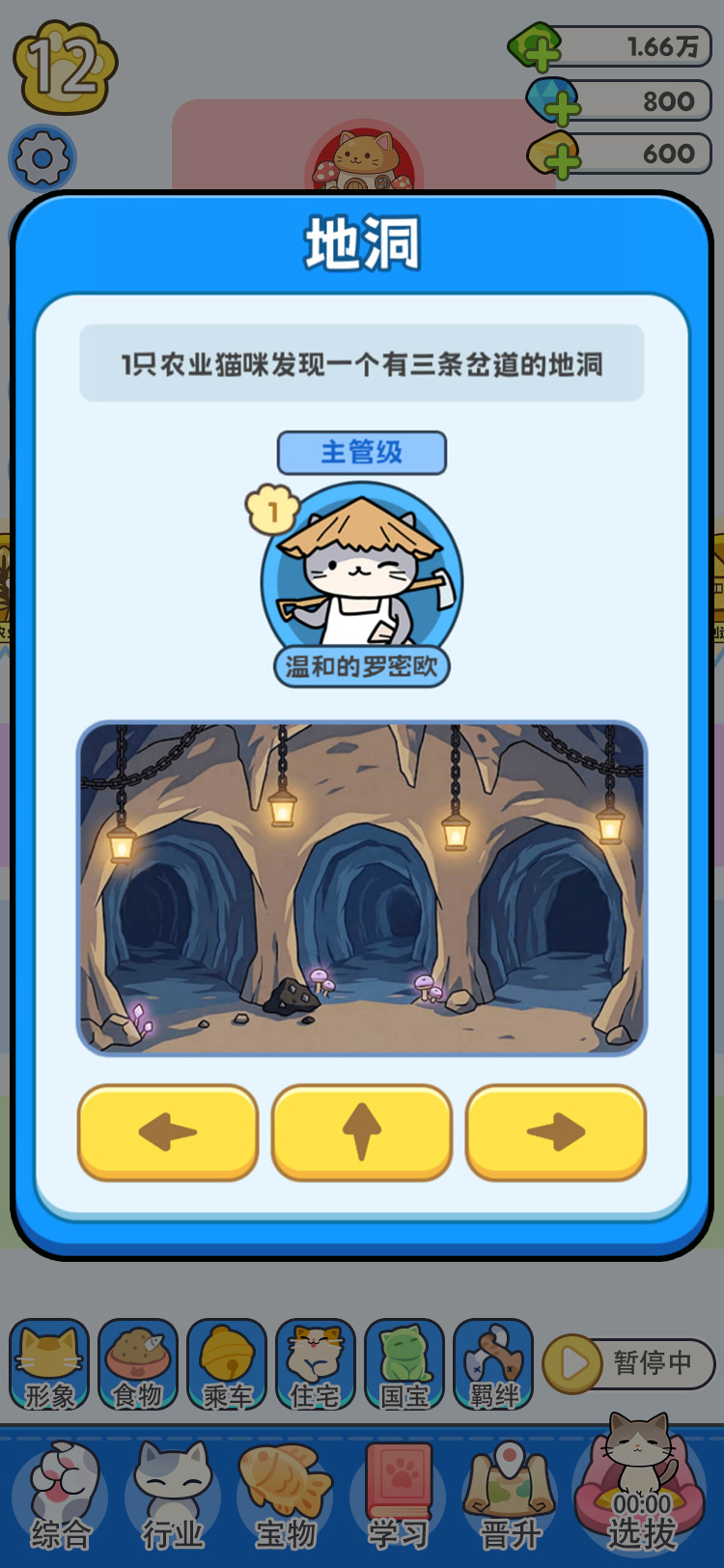This screenshot has width=724, height=1568.
Task: Open the settings gear
Action: 42,158
